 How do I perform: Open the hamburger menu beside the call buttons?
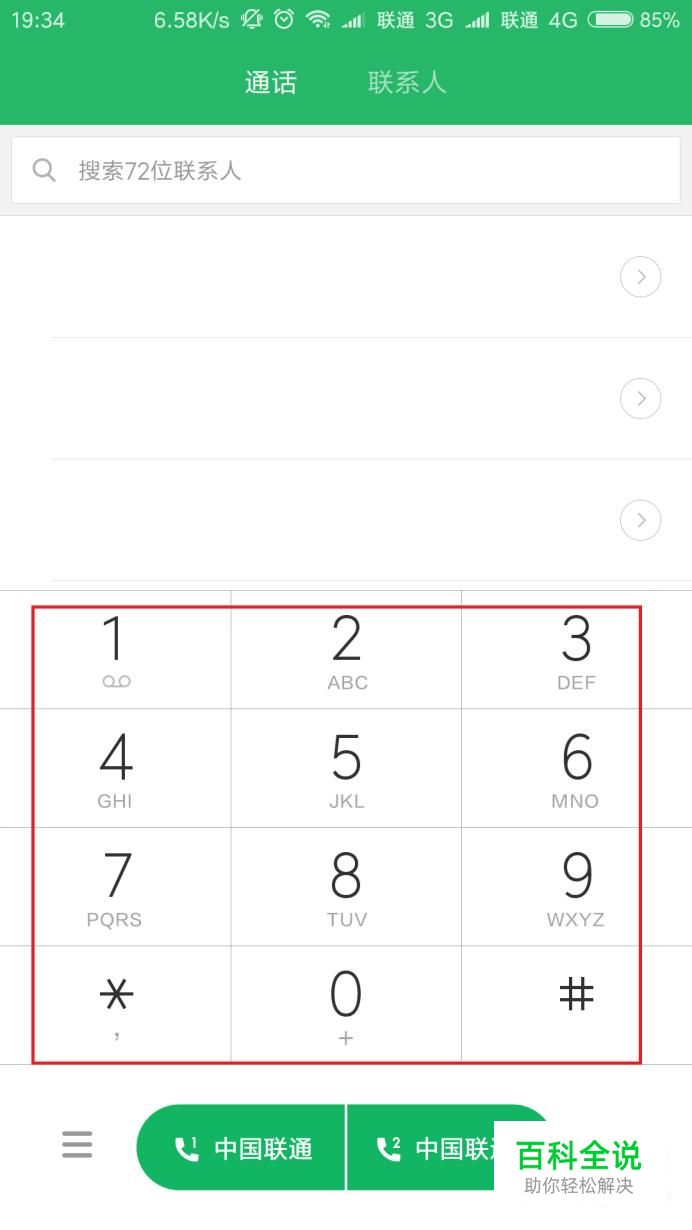tap(77, 1144)
